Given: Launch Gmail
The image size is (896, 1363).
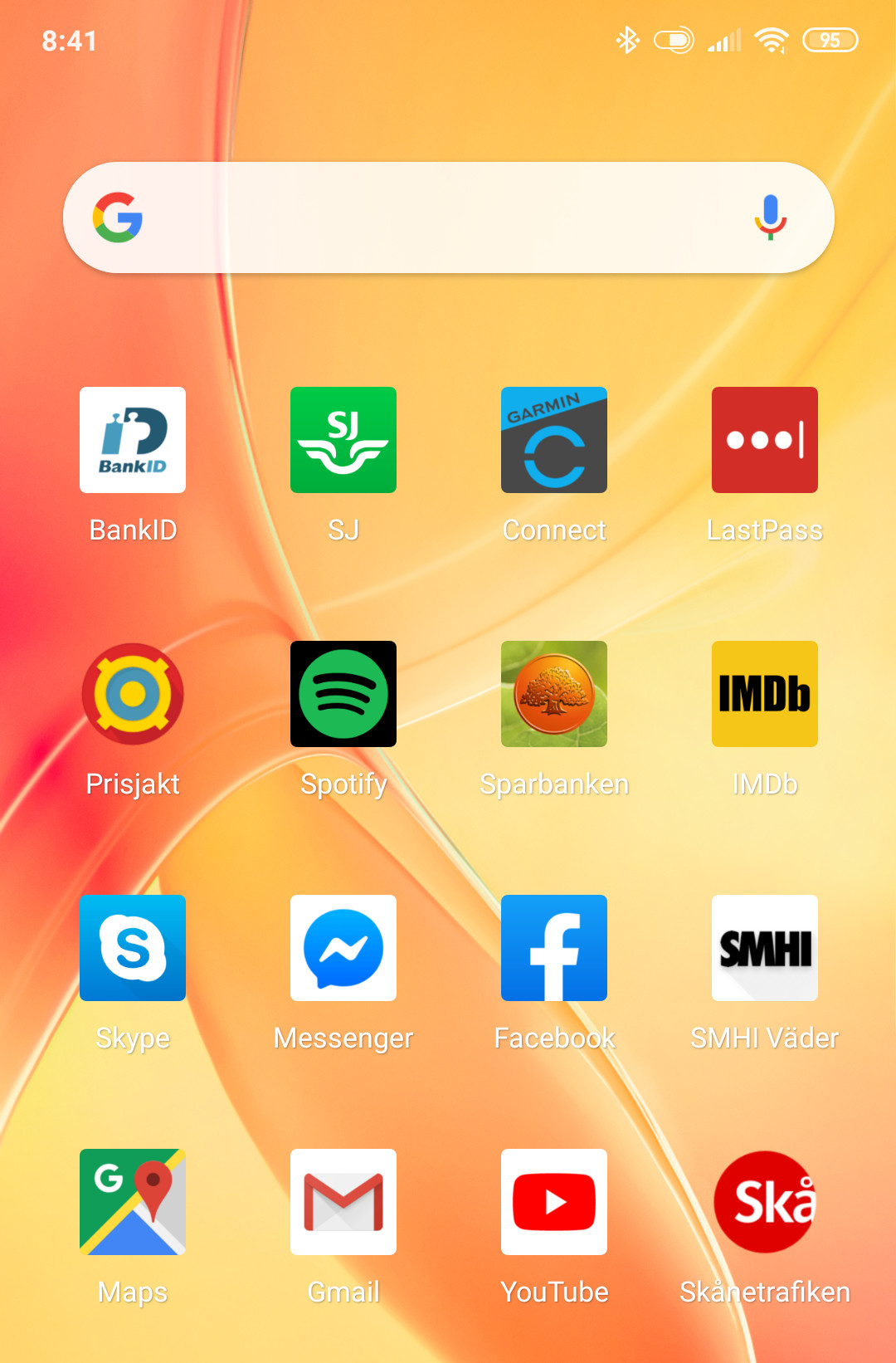Looking at the screenshot, I should [343, 1202].
